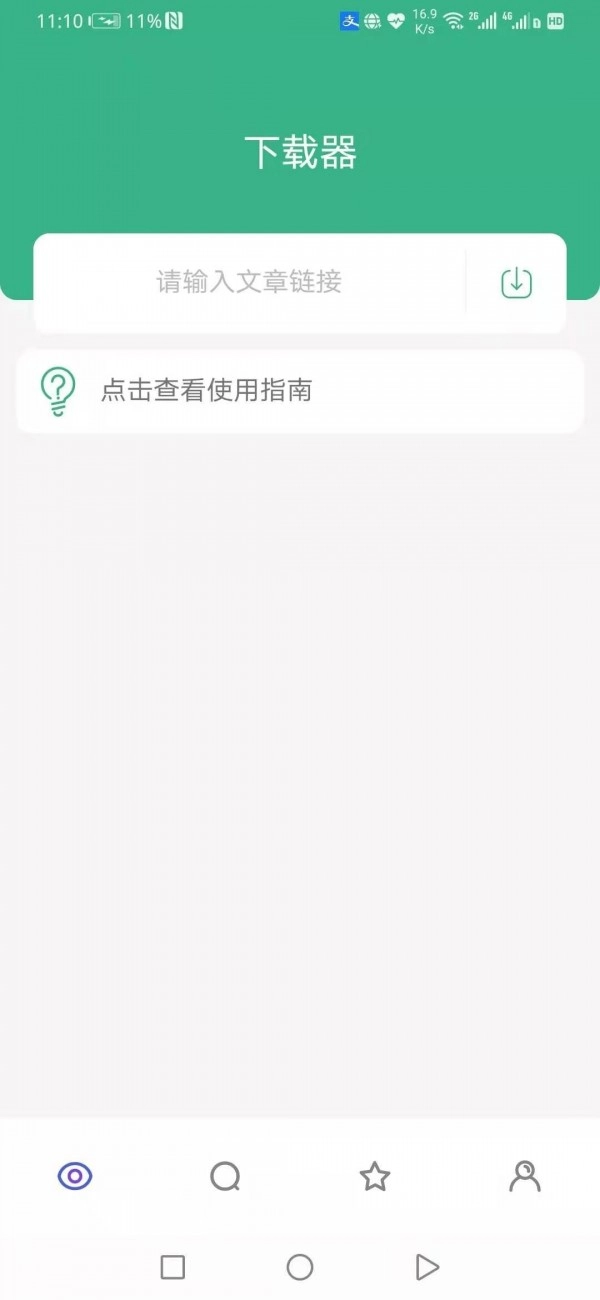The image size is (600, 1300).
Task: Tap the download icon beside the link field
Action: coord(516,282)
